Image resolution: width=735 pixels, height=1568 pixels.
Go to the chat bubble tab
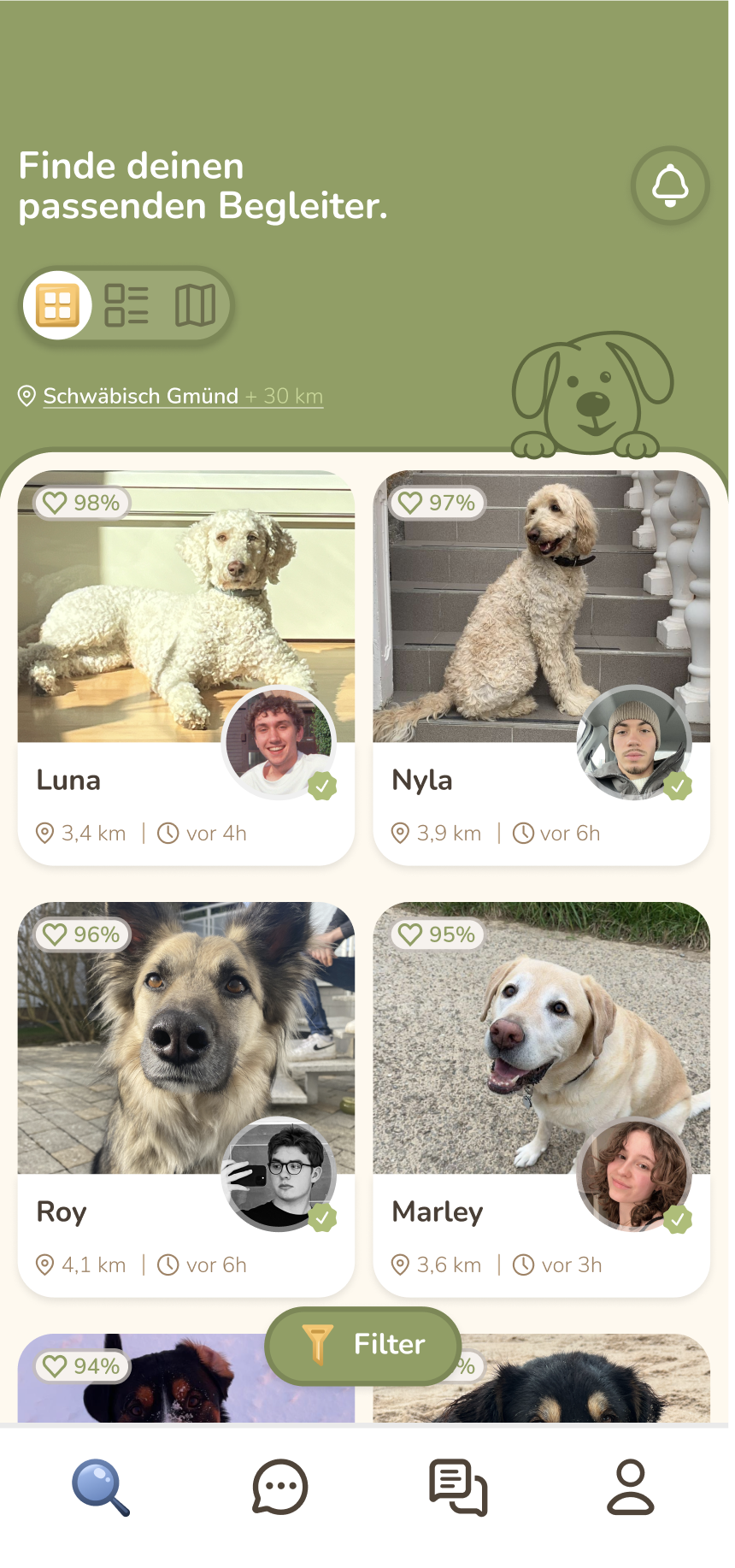279,1488
